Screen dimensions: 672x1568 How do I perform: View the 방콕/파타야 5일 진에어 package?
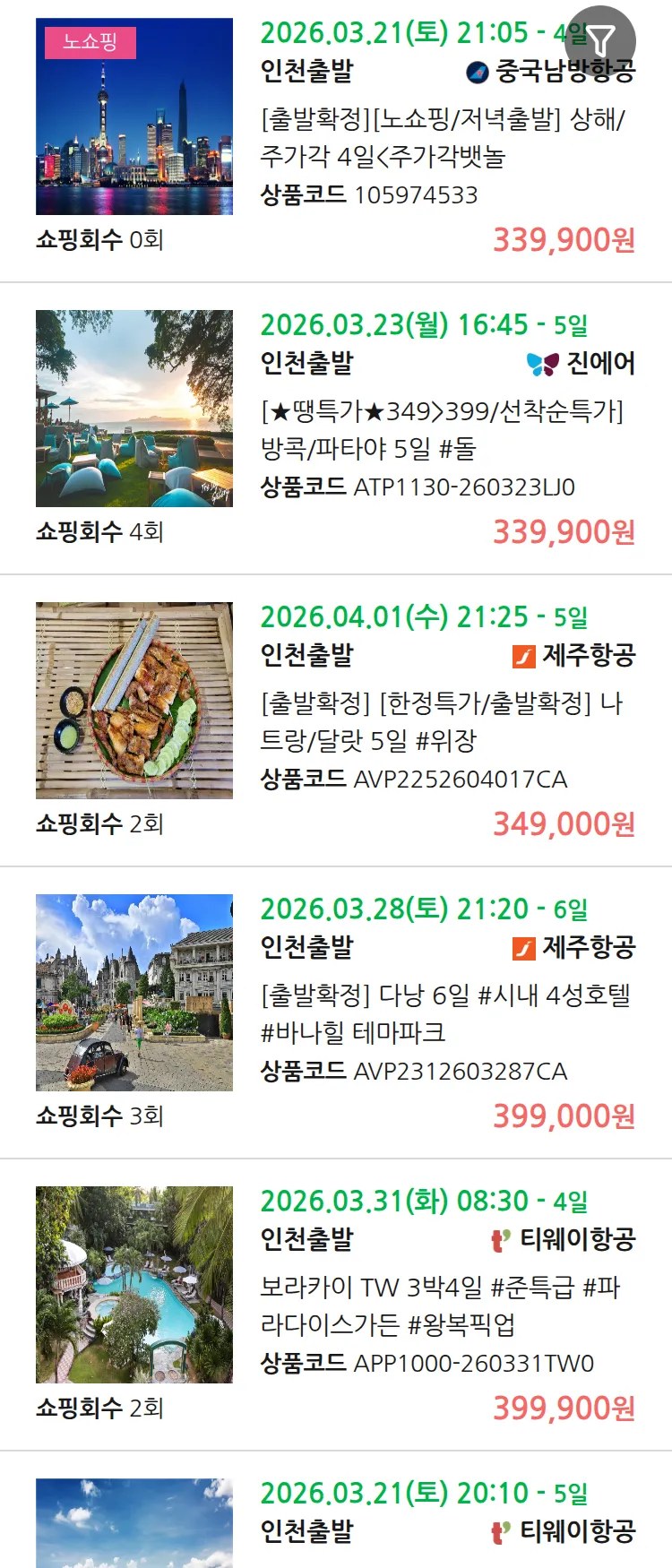[443, 429]
